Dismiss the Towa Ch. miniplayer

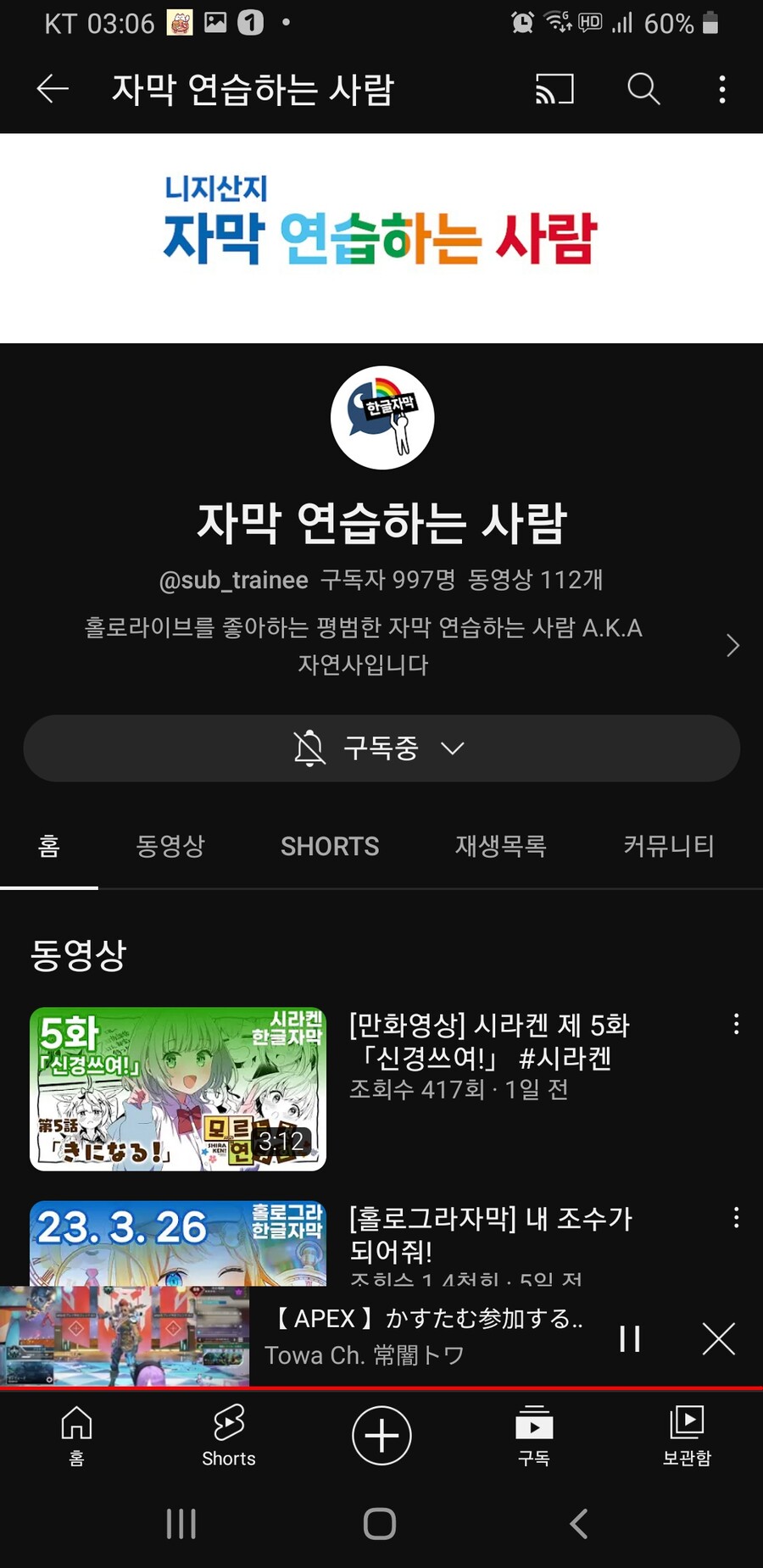click(718, 1337)
